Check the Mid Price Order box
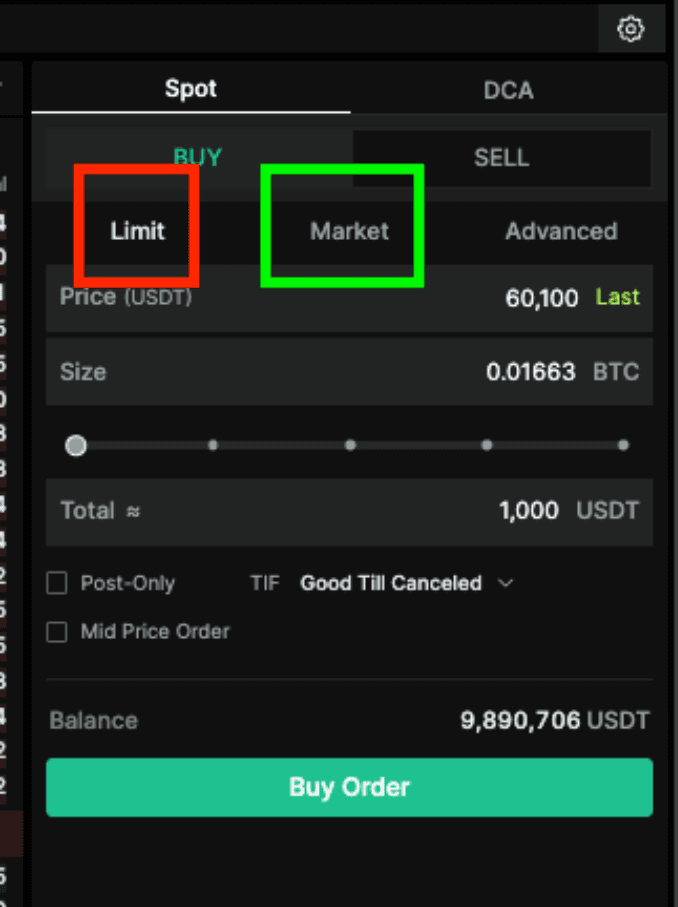The width and height of the screenshot is (678, 907). [57, 632]
